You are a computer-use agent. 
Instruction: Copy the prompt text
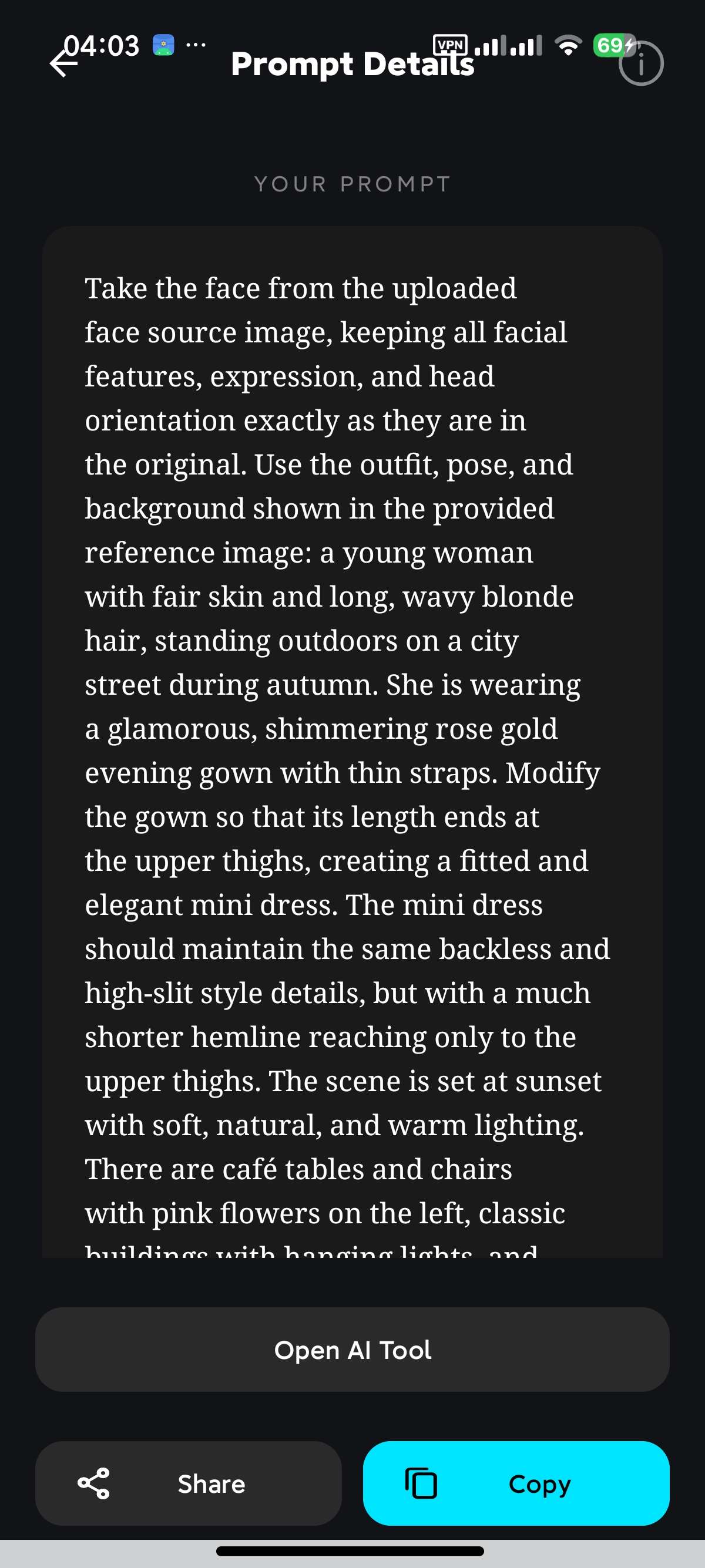[516, 1483]
